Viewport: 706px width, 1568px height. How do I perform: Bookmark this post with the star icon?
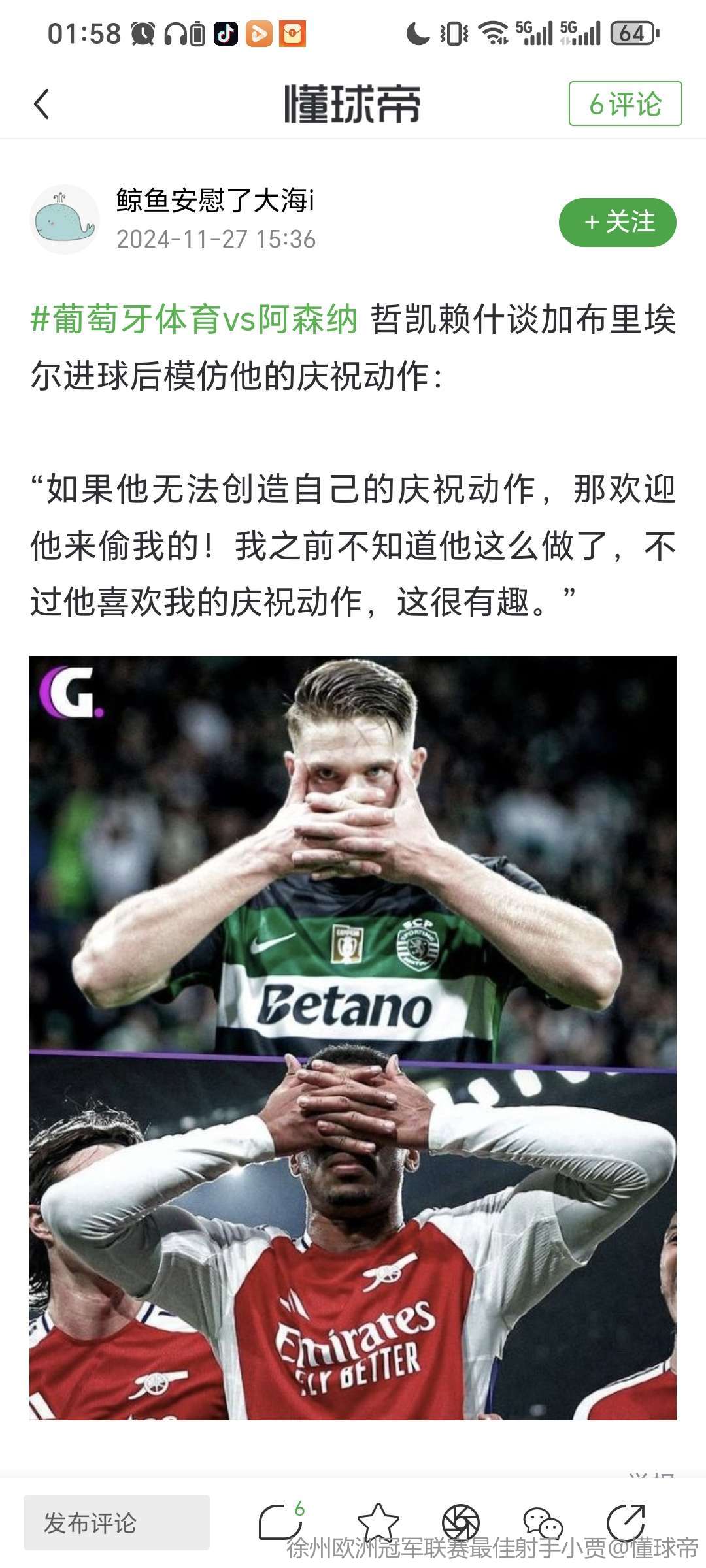click(378, 1522)
